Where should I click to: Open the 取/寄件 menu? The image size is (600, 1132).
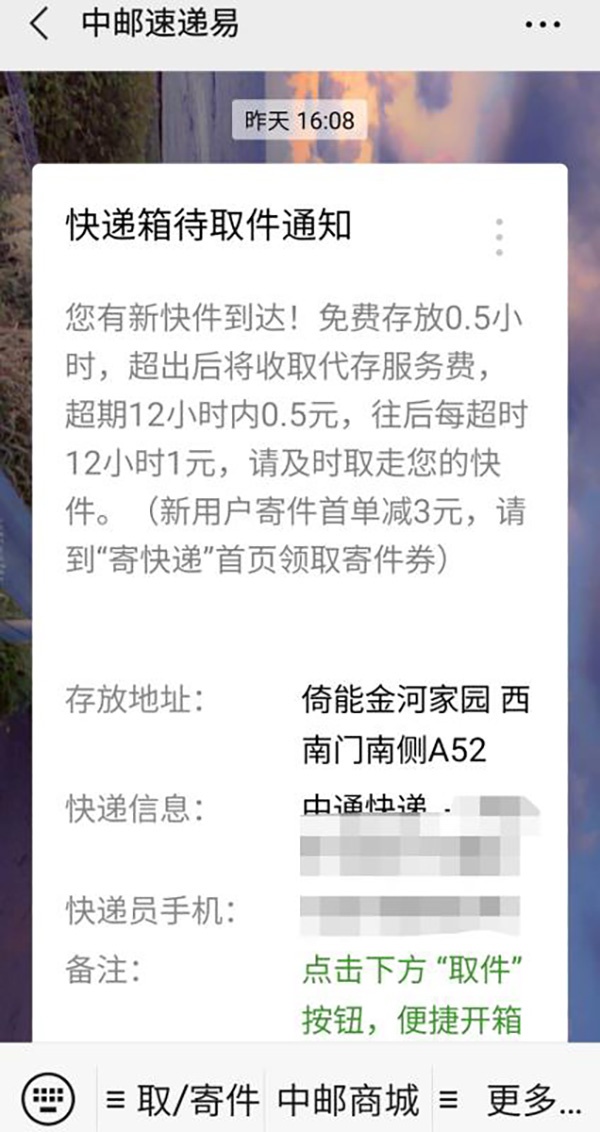tap(182, 1100)
